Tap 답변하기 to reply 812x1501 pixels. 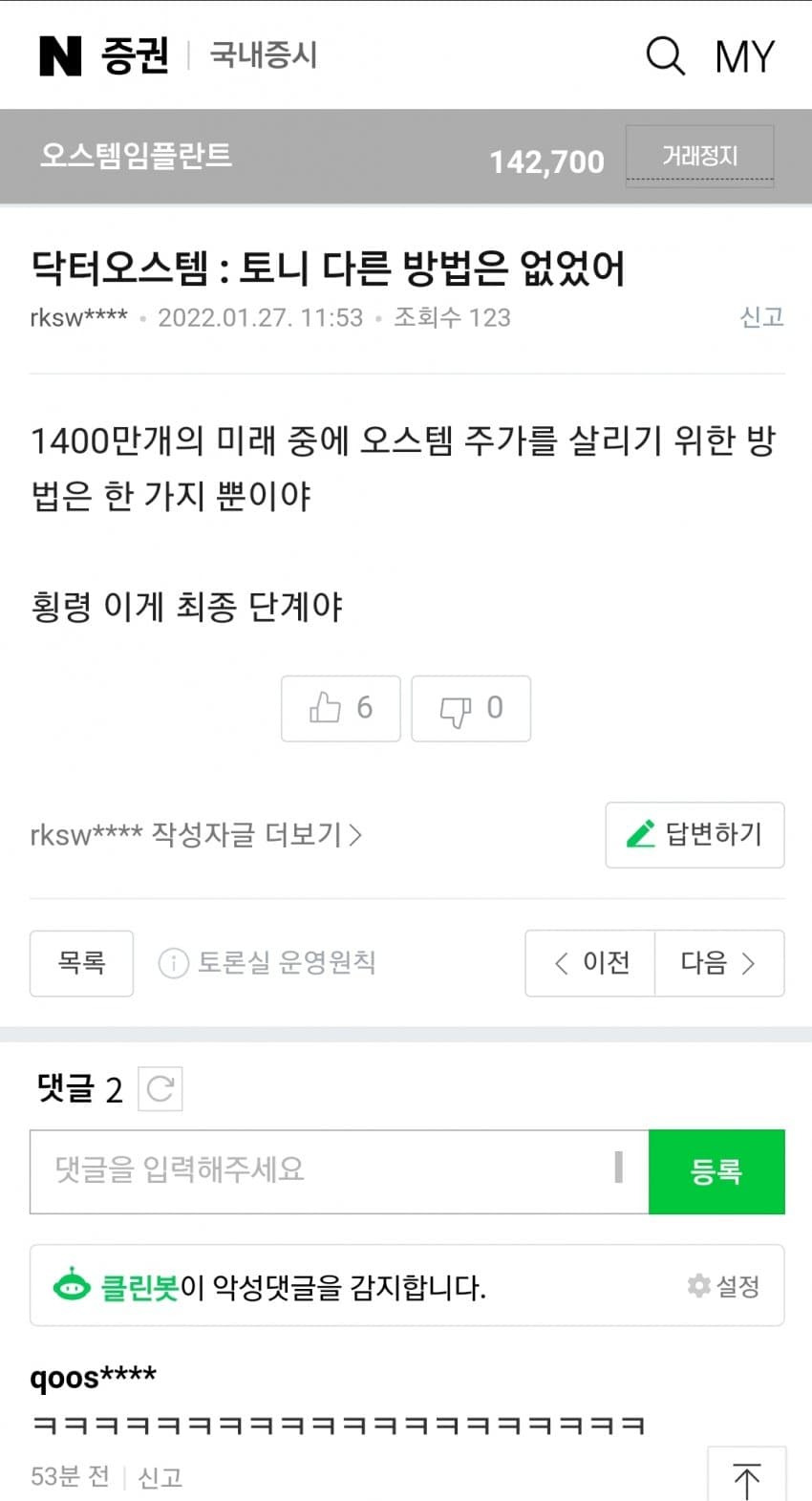pos(694,835)
